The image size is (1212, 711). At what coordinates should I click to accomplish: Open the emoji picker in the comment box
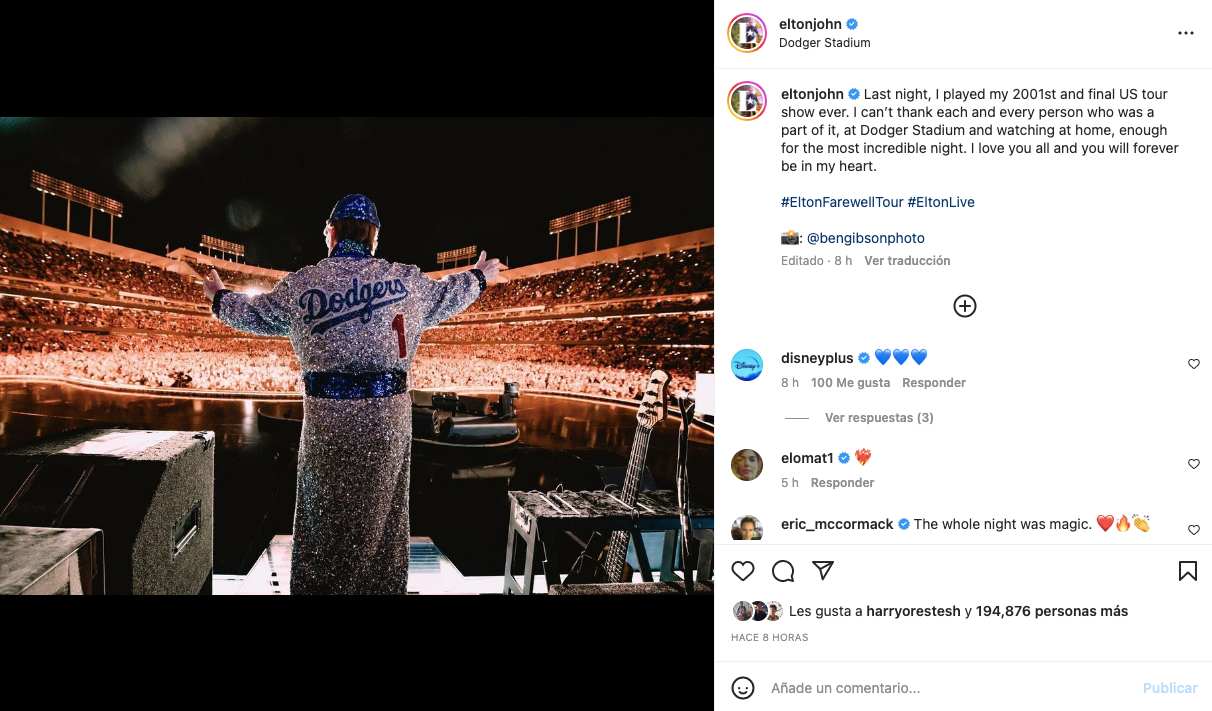[x=743, y=688]
